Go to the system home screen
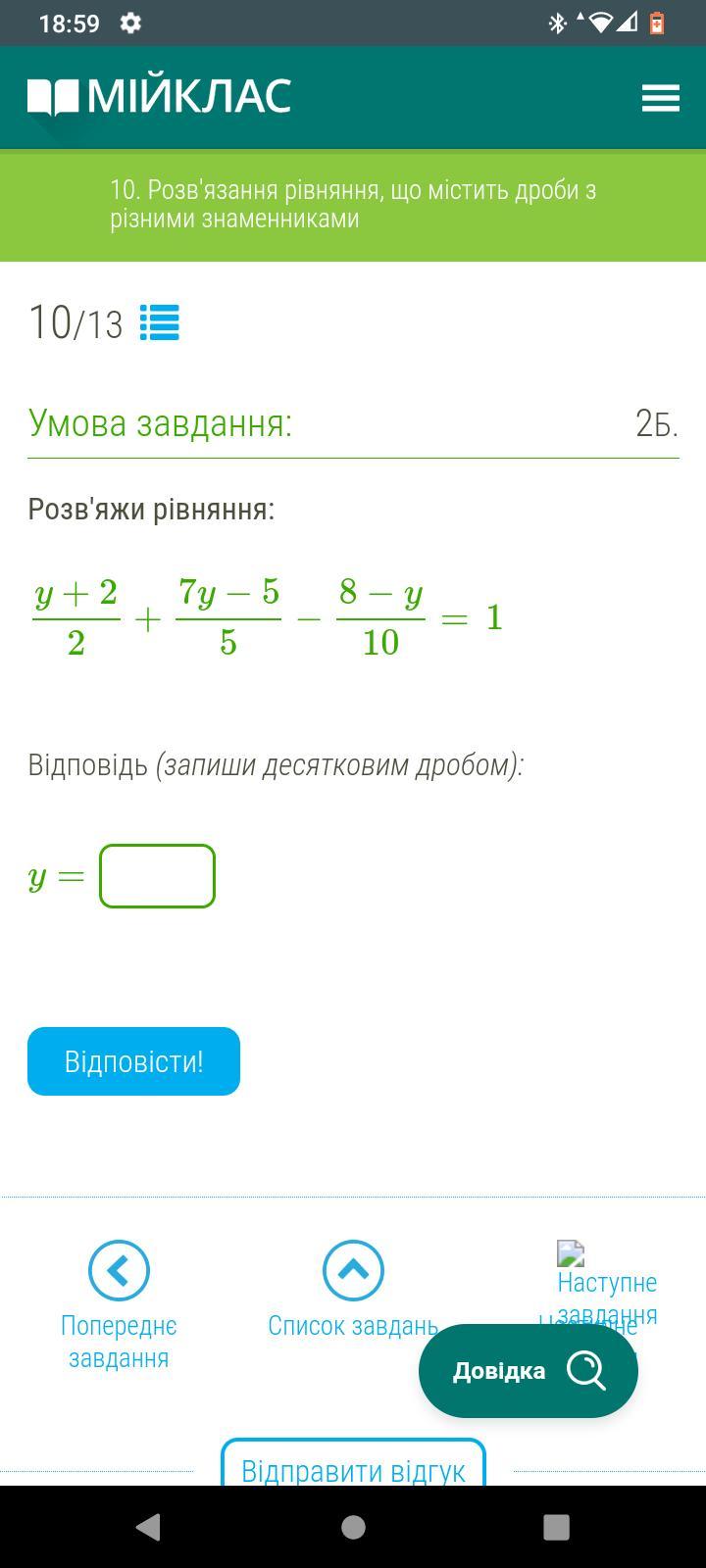Image resolution: width=706 pixels, height=1568 pixels. [353, 1527]
